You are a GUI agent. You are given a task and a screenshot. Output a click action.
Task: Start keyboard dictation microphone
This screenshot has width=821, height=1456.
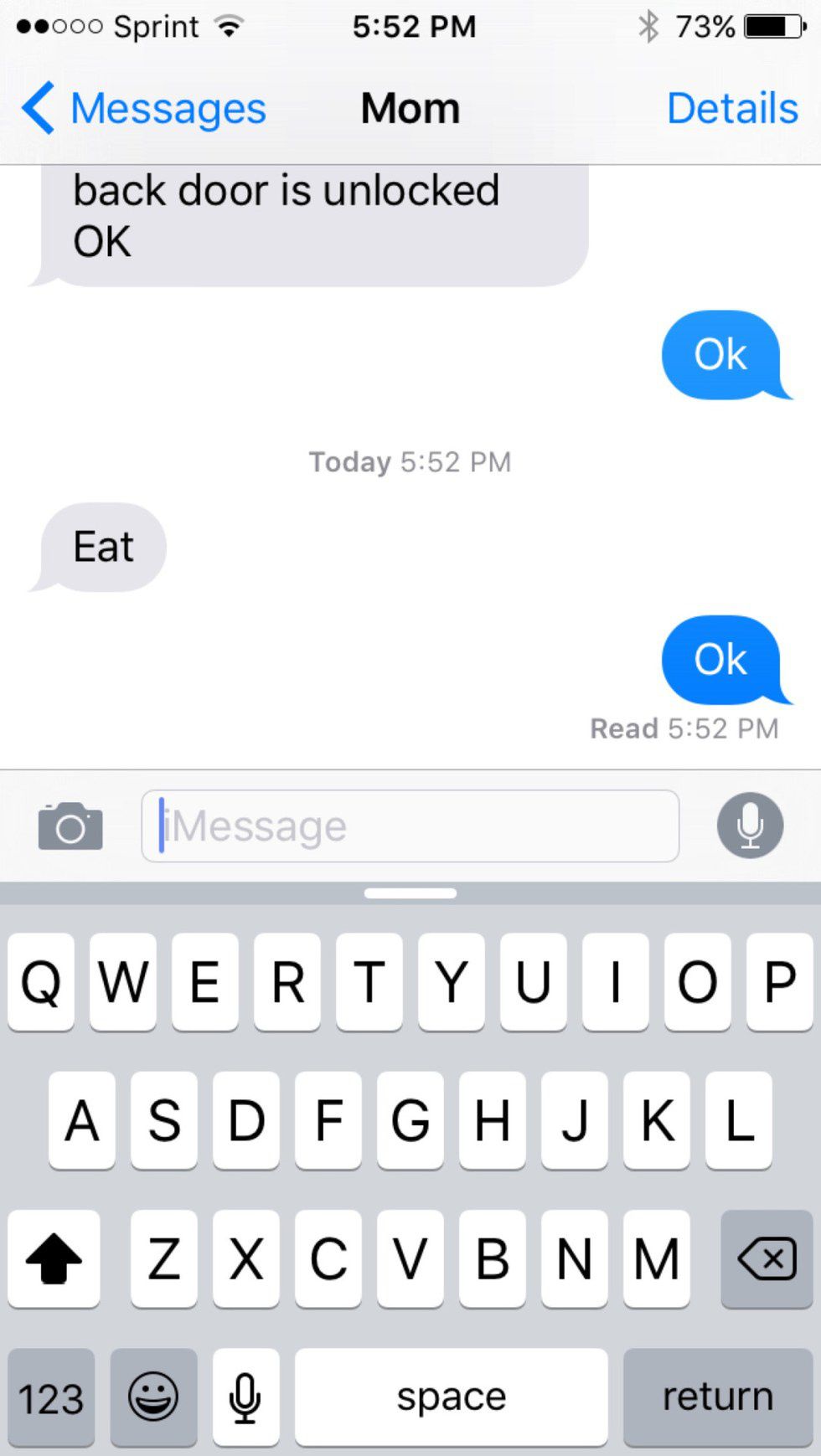[x=245, y=1397]
